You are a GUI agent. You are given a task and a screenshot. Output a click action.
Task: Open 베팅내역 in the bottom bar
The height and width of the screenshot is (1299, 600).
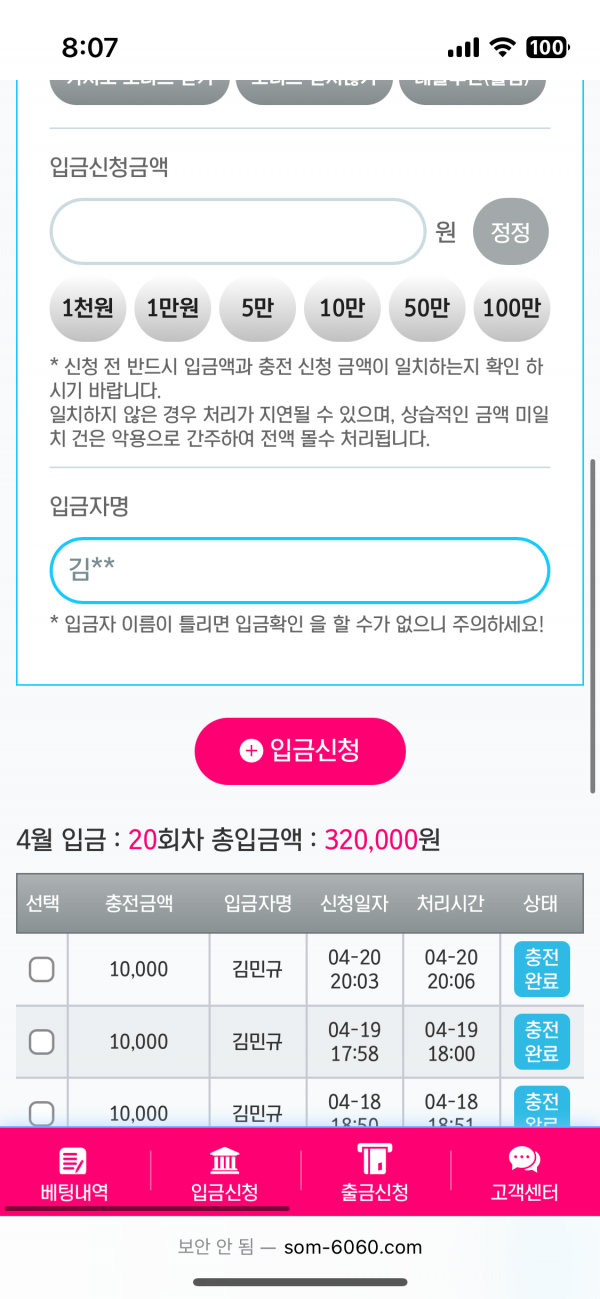point(74,1173)
